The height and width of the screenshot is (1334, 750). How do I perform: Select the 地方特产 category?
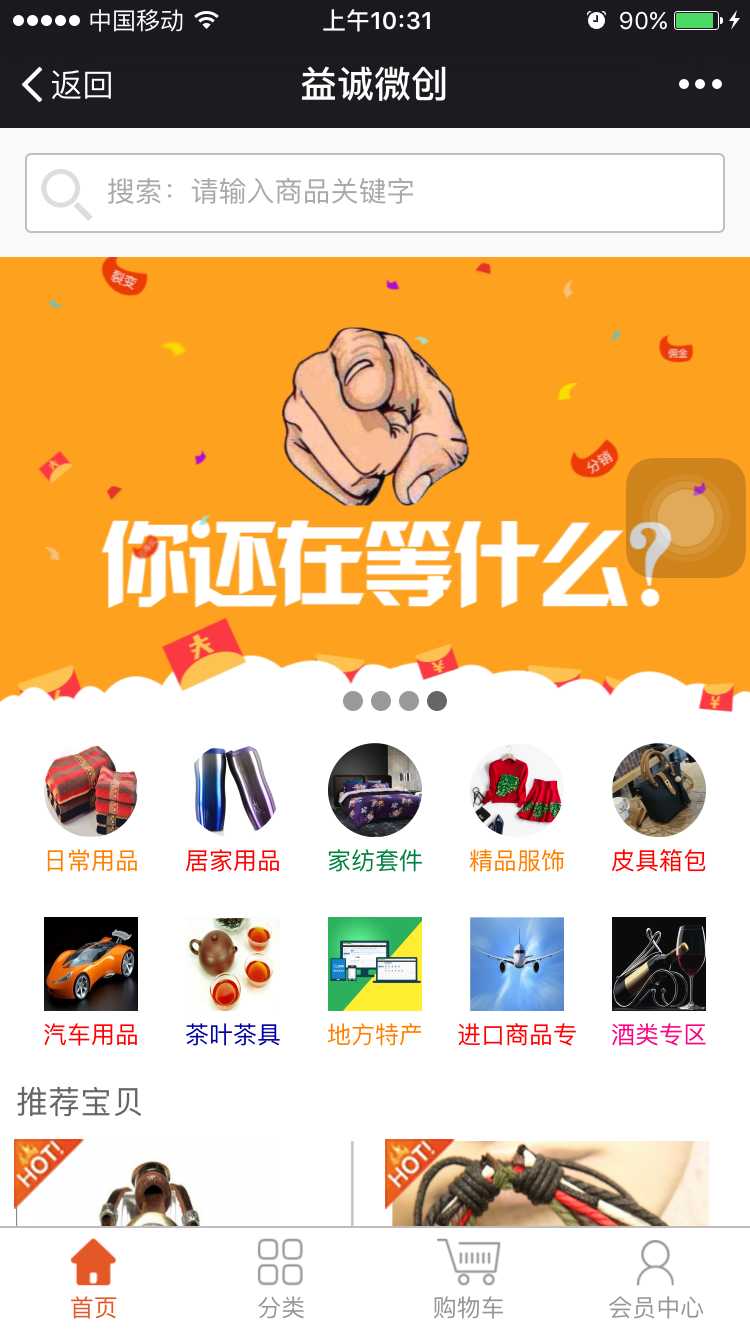coord(375,980)
